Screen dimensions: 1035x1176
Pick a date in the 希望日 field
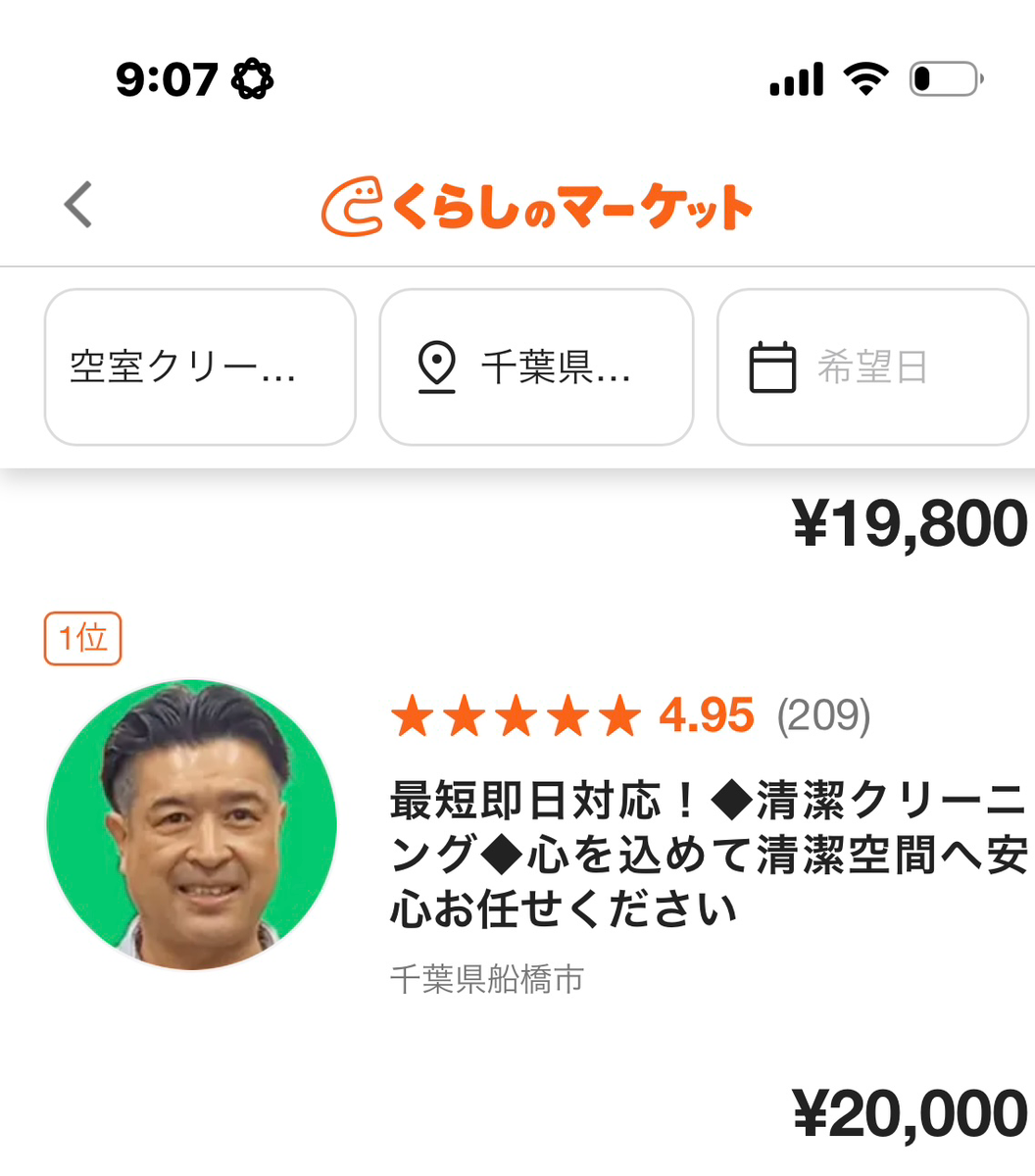coord(871,367)
